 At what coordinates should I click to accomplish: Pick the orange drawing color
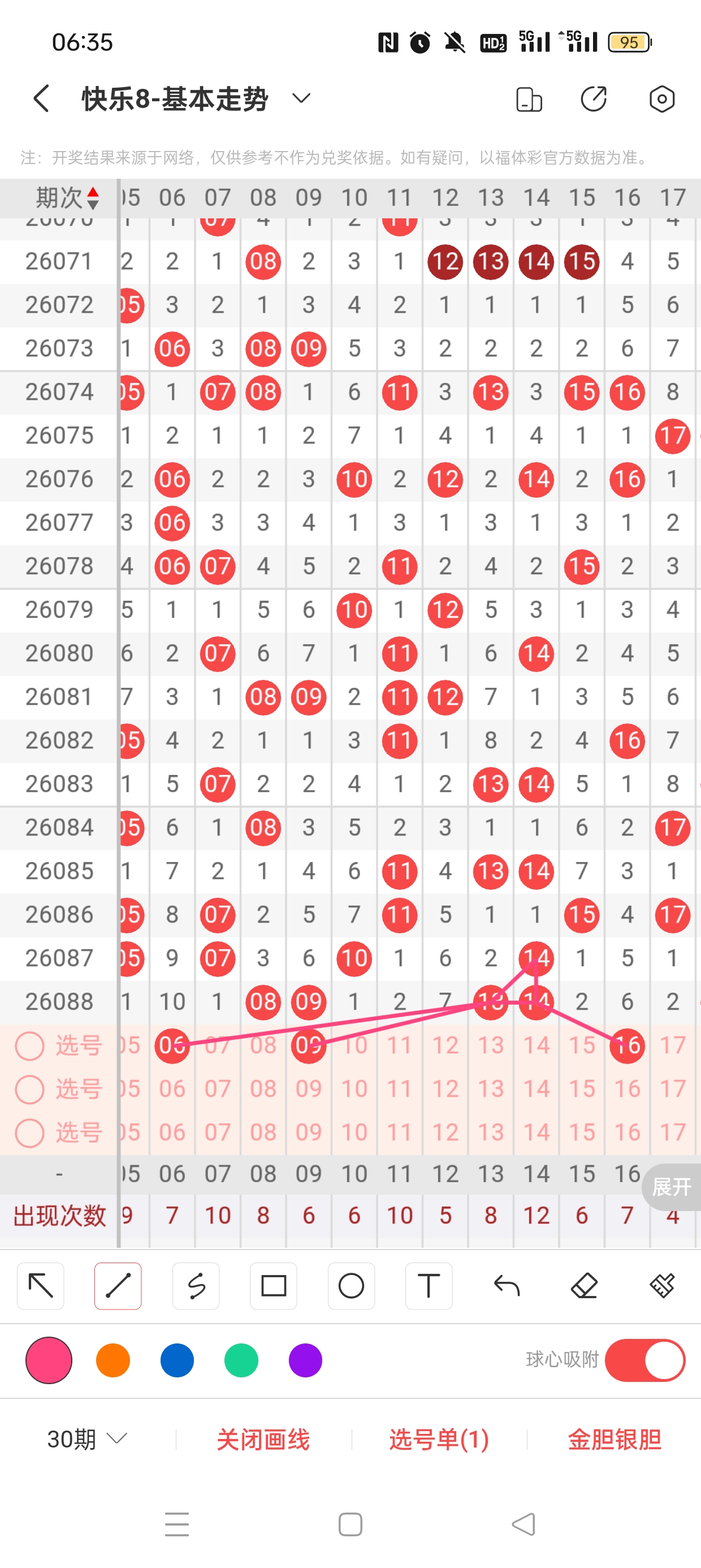[113, 1360]
